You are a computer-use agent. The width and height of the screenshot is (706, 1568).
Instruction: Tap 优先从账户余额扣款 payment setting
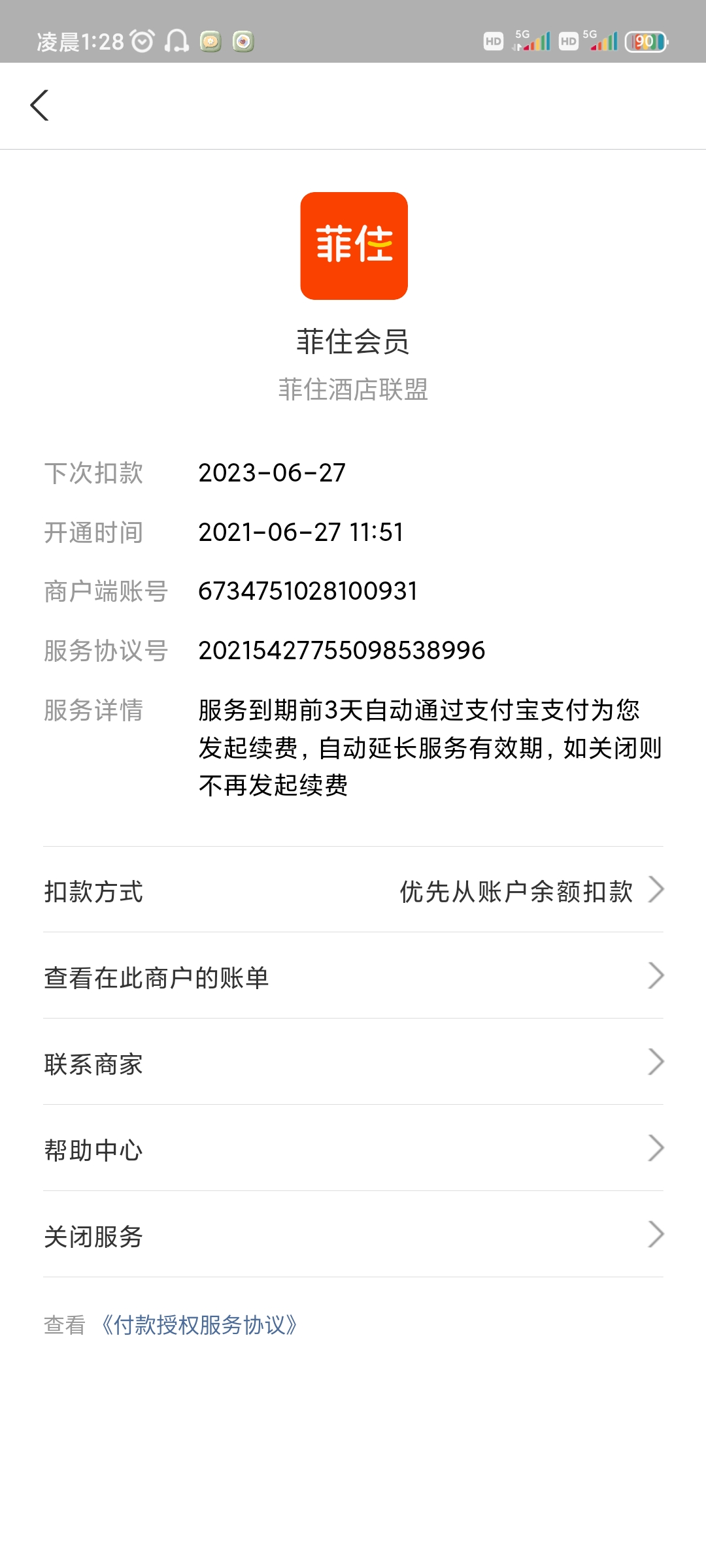coord(515,890)
